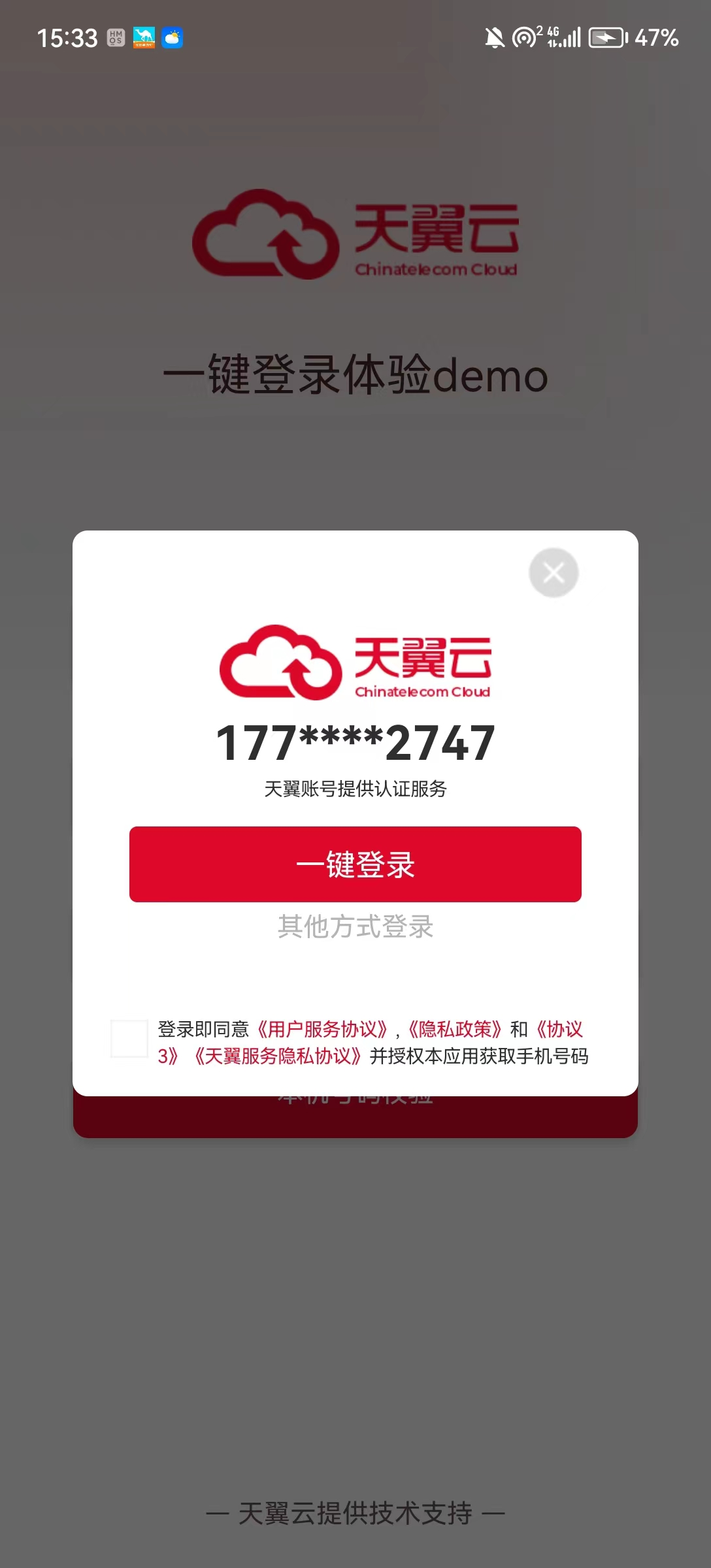Tap the red 一键登录 button
Viewport: 711px width, 1568px height.
(x=355, y=864)
